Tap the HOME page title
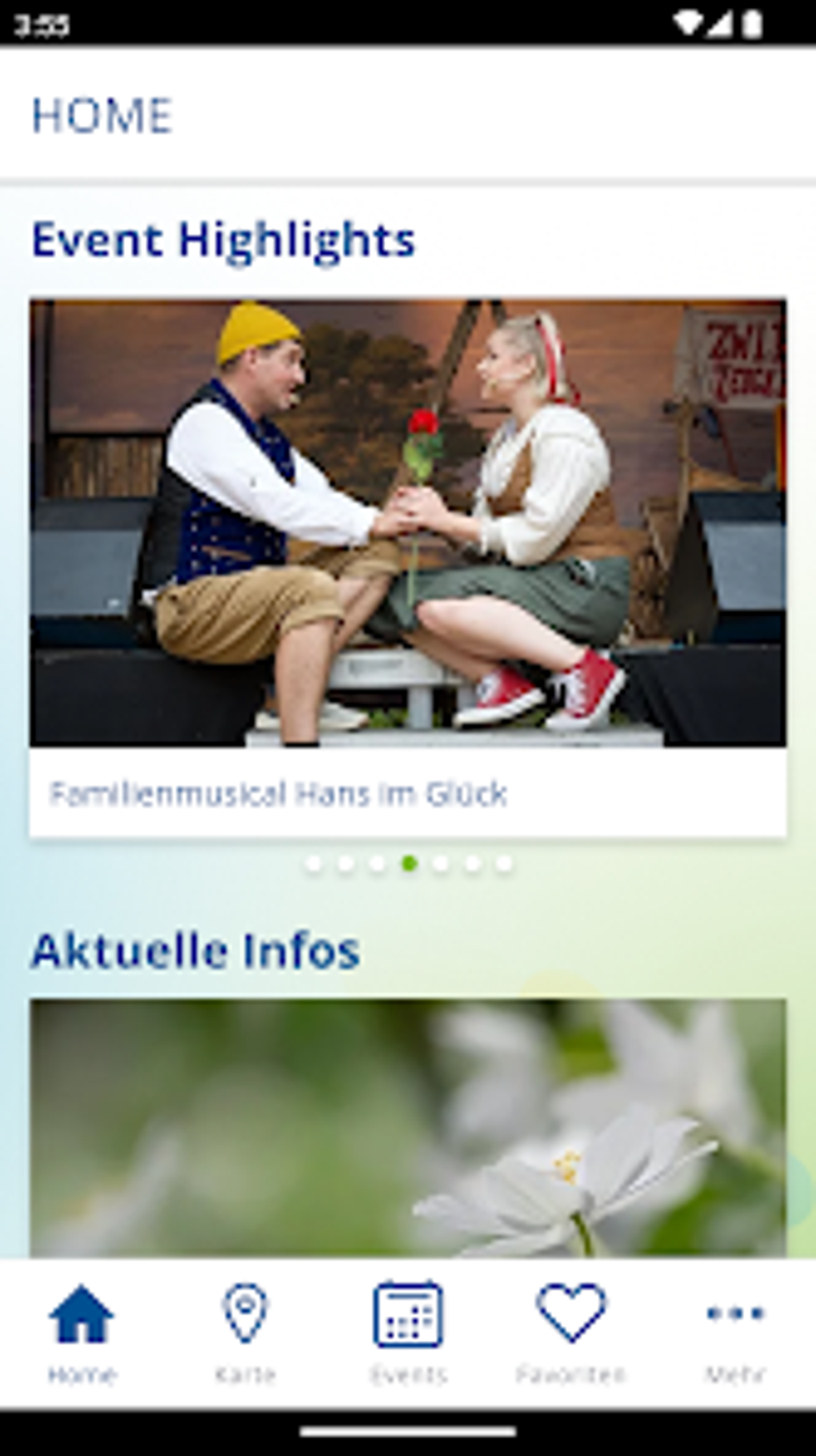 [x=102, y=114]
